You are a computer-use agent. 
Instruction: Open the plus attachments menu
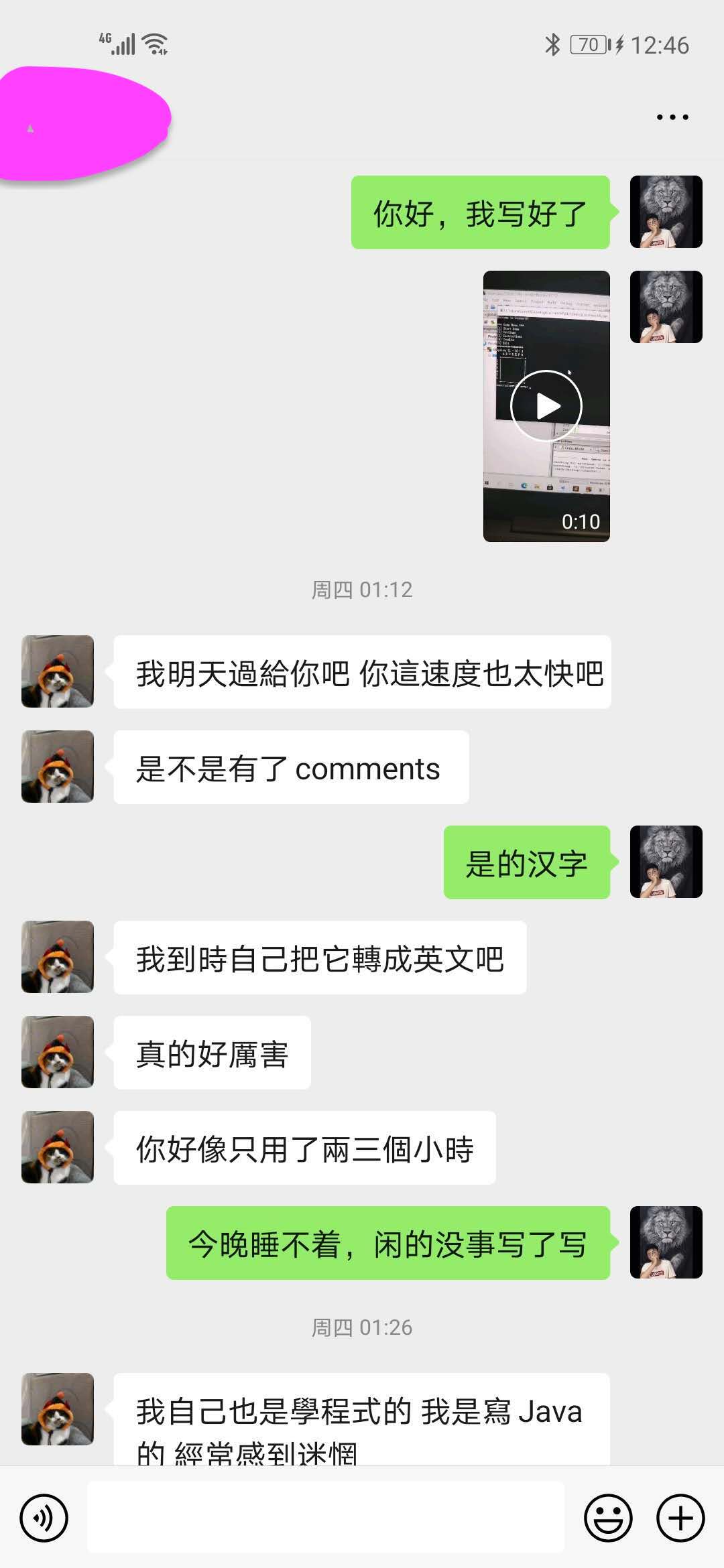680,1518
